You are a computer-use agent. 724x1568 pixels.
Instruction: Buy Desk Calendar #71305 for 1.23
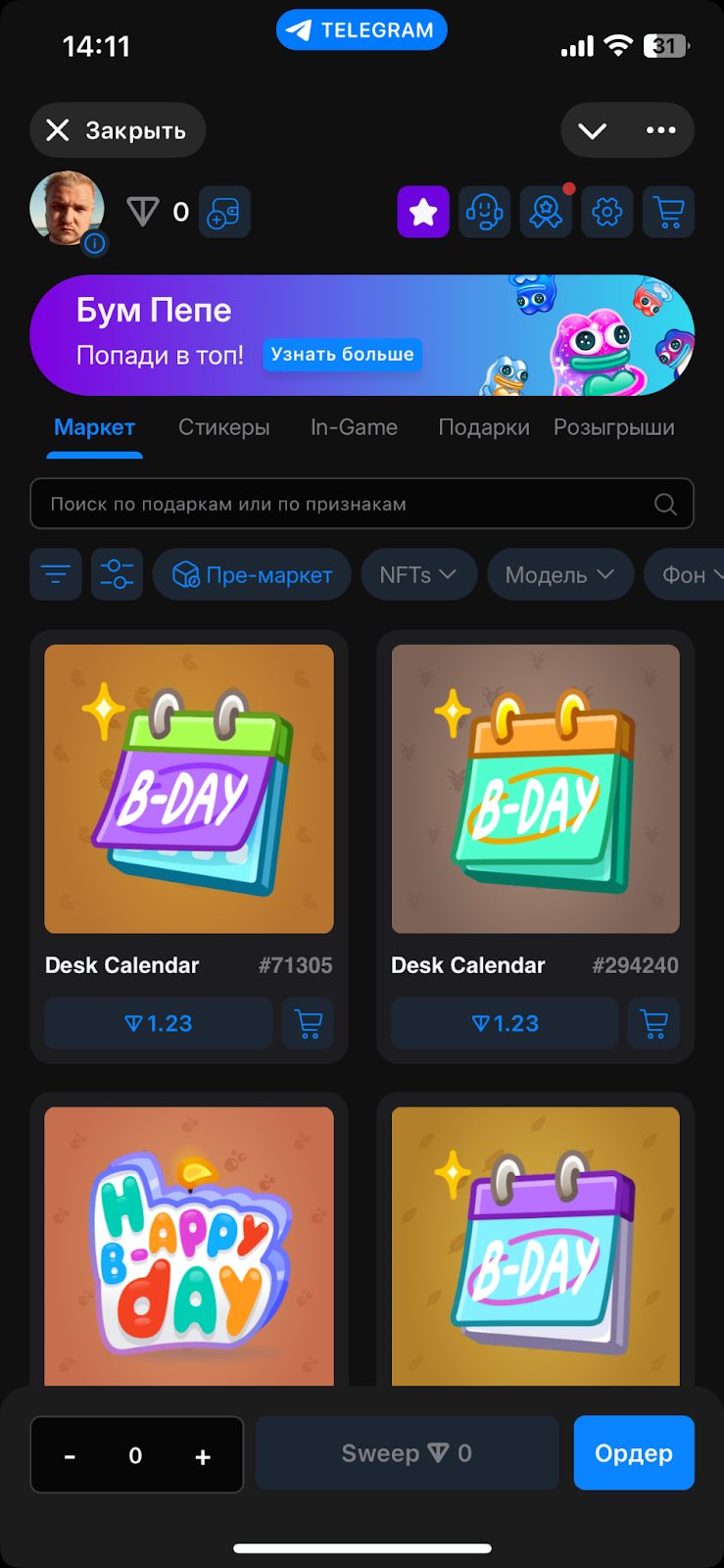158,1023
